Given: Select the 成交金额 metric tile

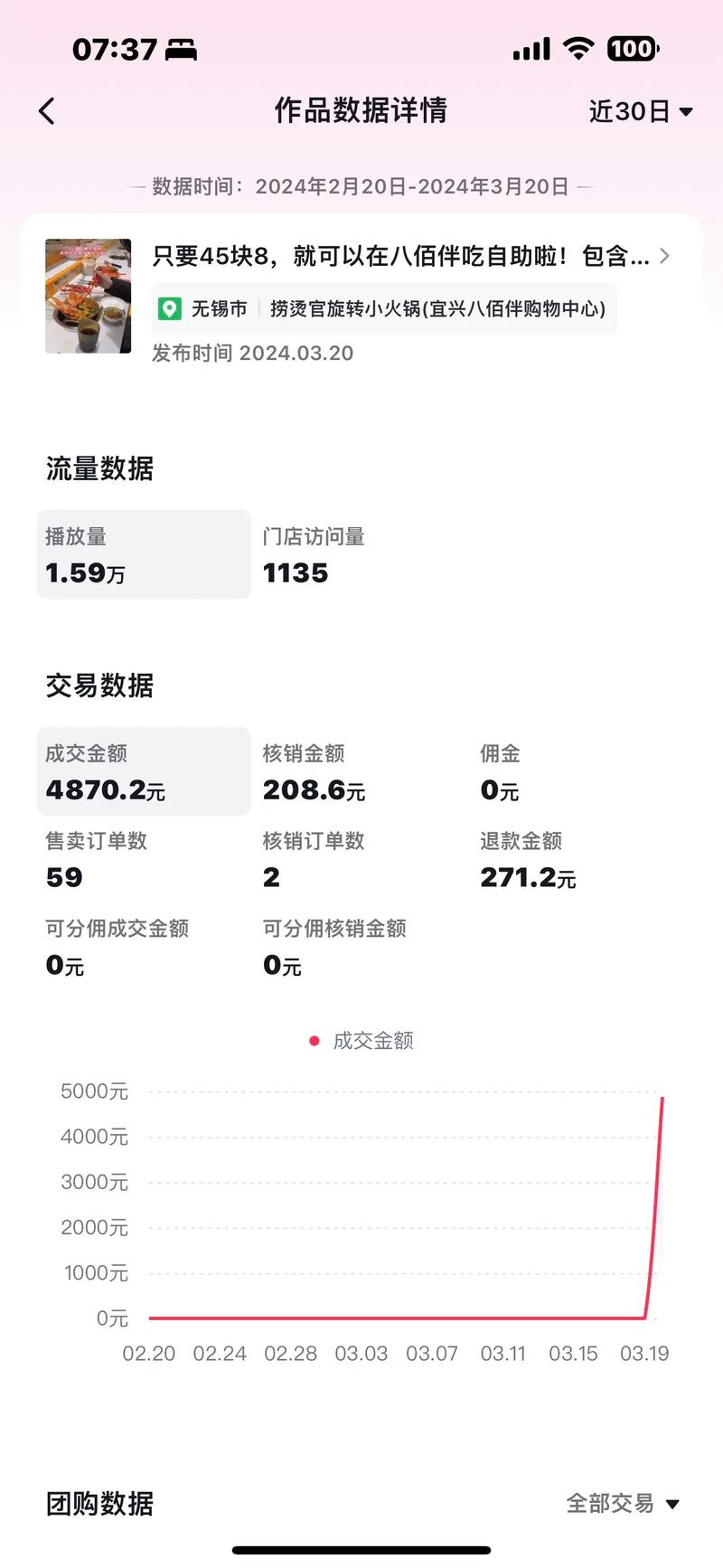Looking at the screenshot, I should pos(143,771).
